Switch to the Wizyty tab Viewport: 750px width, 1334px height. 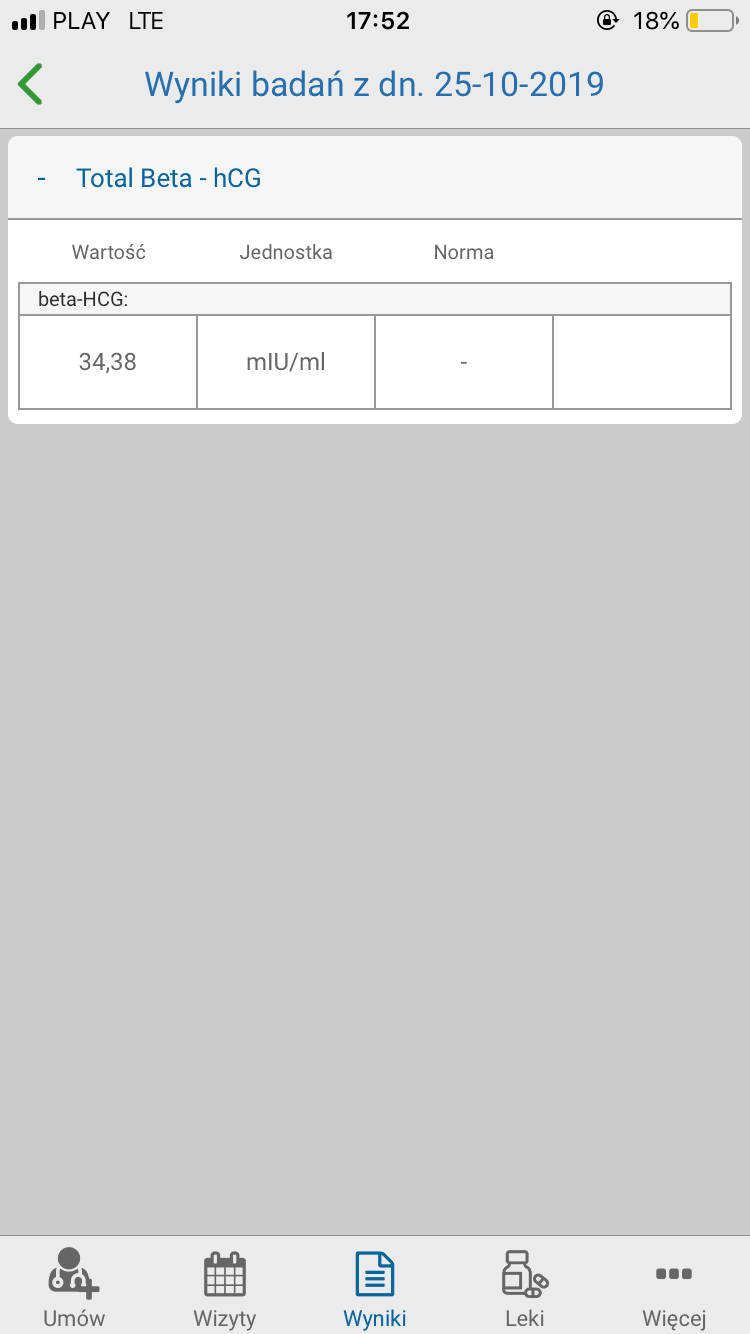[225, 1288]
